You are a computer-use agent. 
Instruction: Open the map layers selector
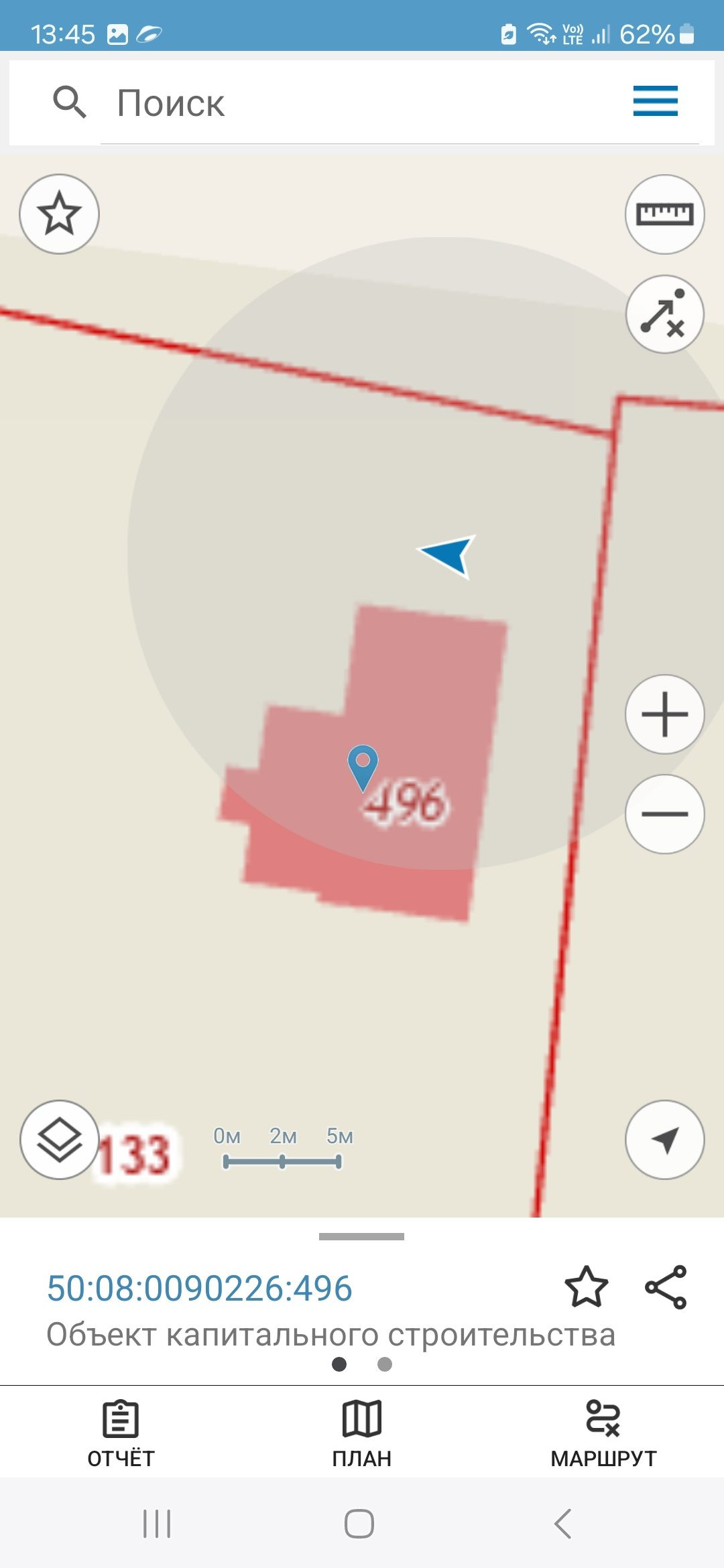(x=59, y=1140)
